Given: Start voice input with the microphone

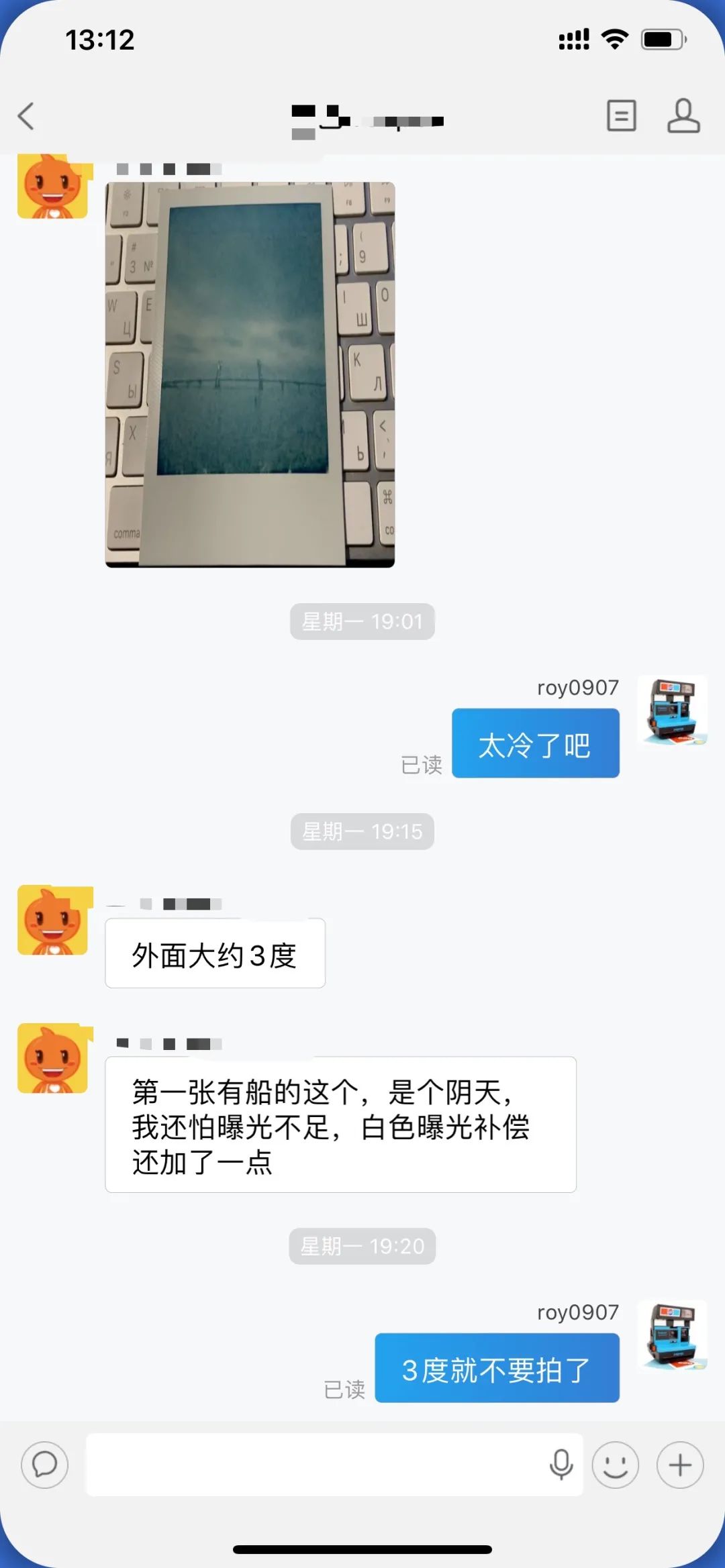Looking at the screenshot, I should pos(561,1464).
